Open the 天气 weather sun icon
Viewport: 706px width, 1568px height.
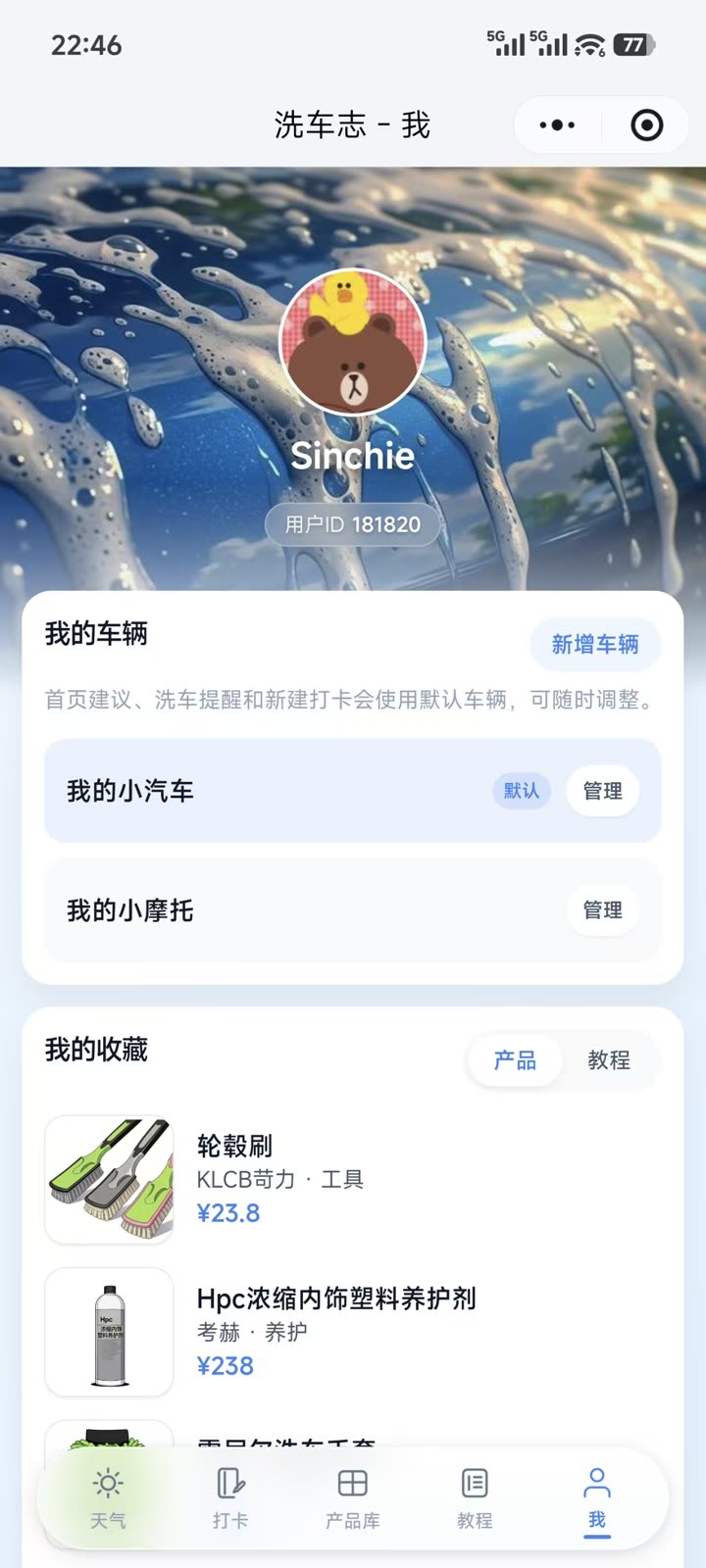click(106, 1483)
